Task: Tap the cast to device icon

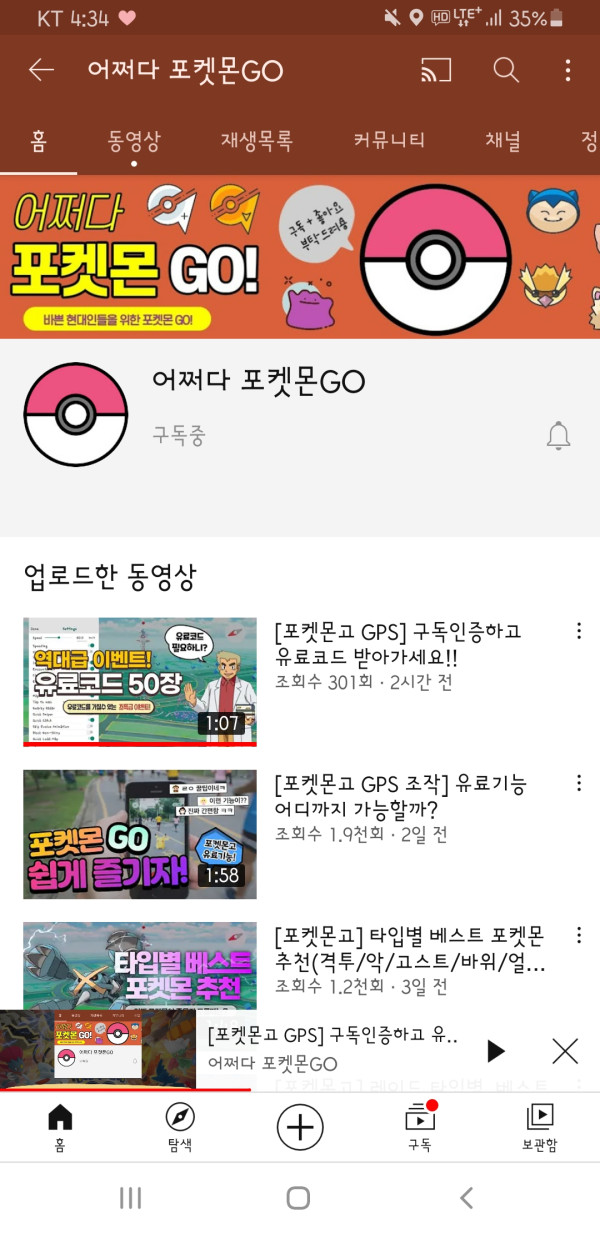Action: [435, 70]
